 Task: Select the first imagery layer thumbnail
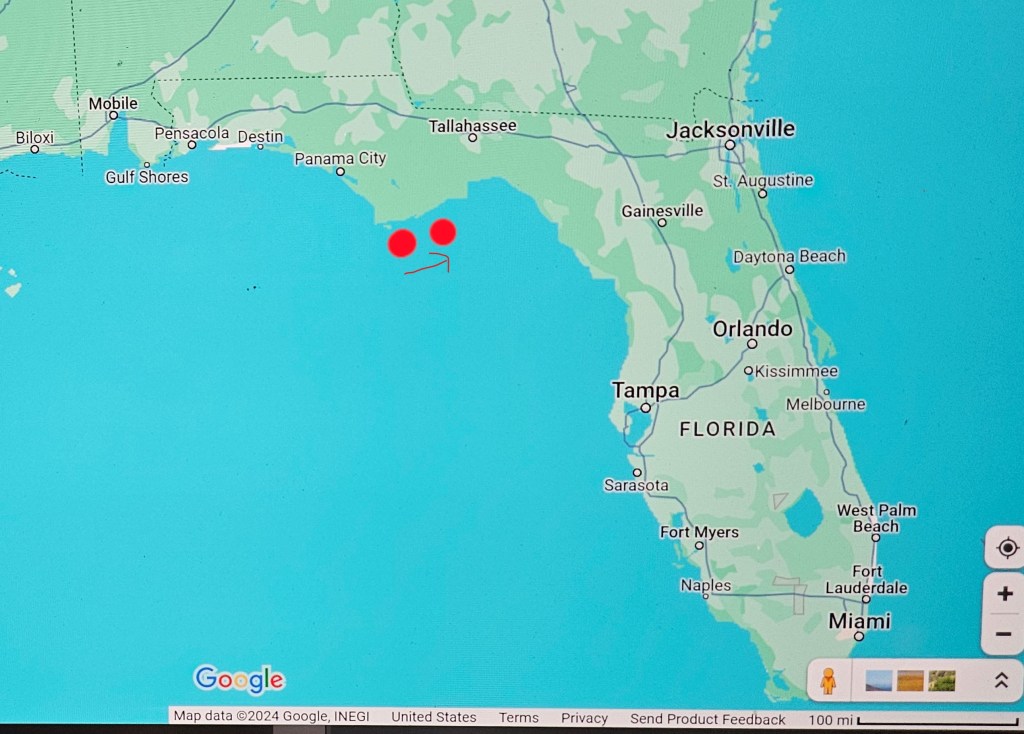click(x=879, y=681)
